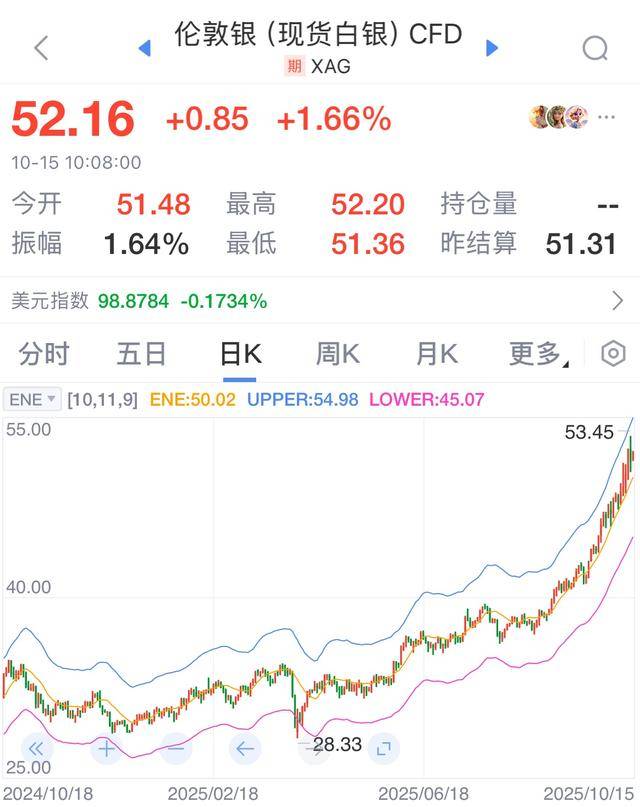
Task: Go back to the previous screen
Action: click(x=41, y=47)
